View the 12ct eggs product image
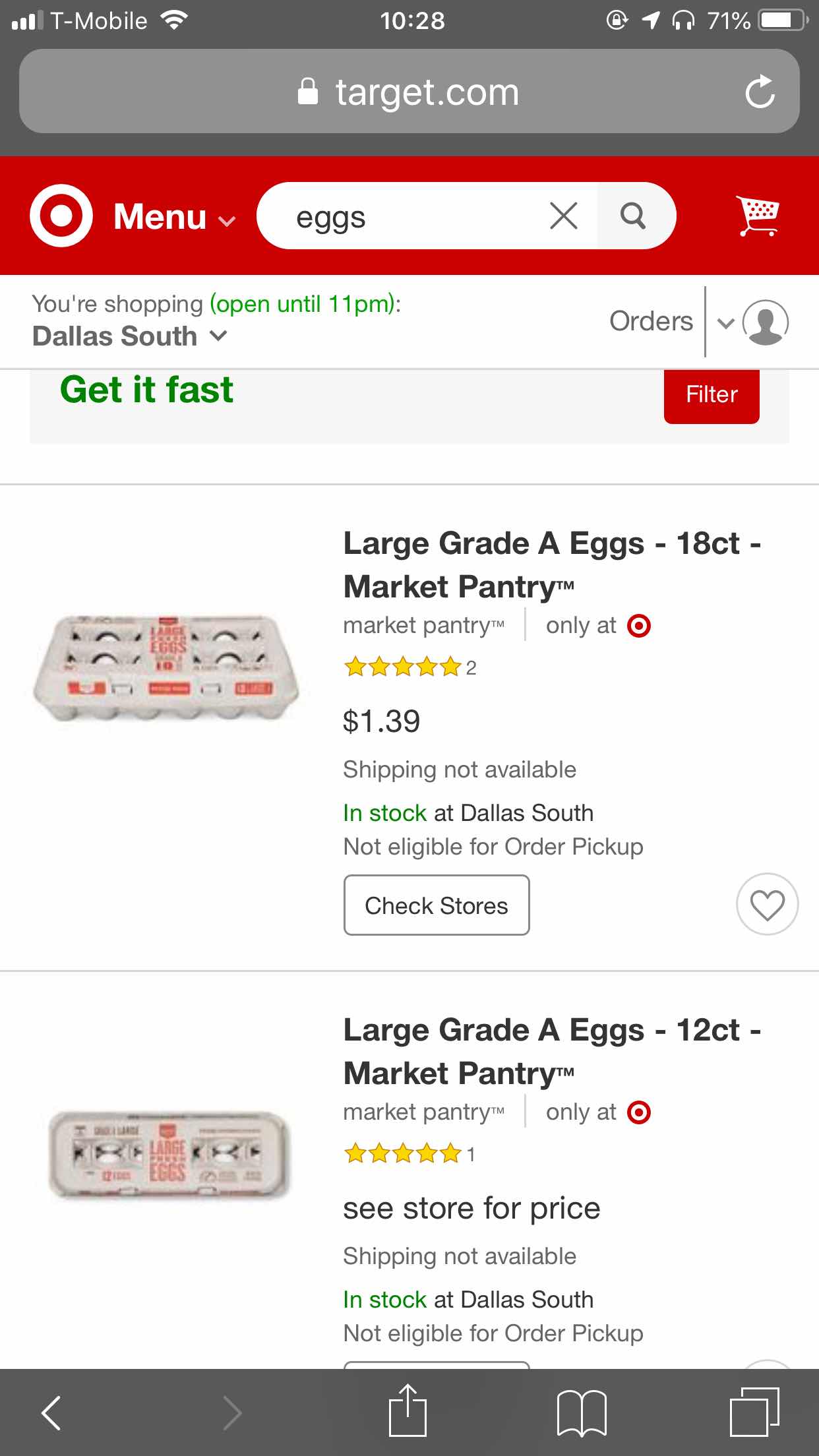 (x=169, y=1155)
